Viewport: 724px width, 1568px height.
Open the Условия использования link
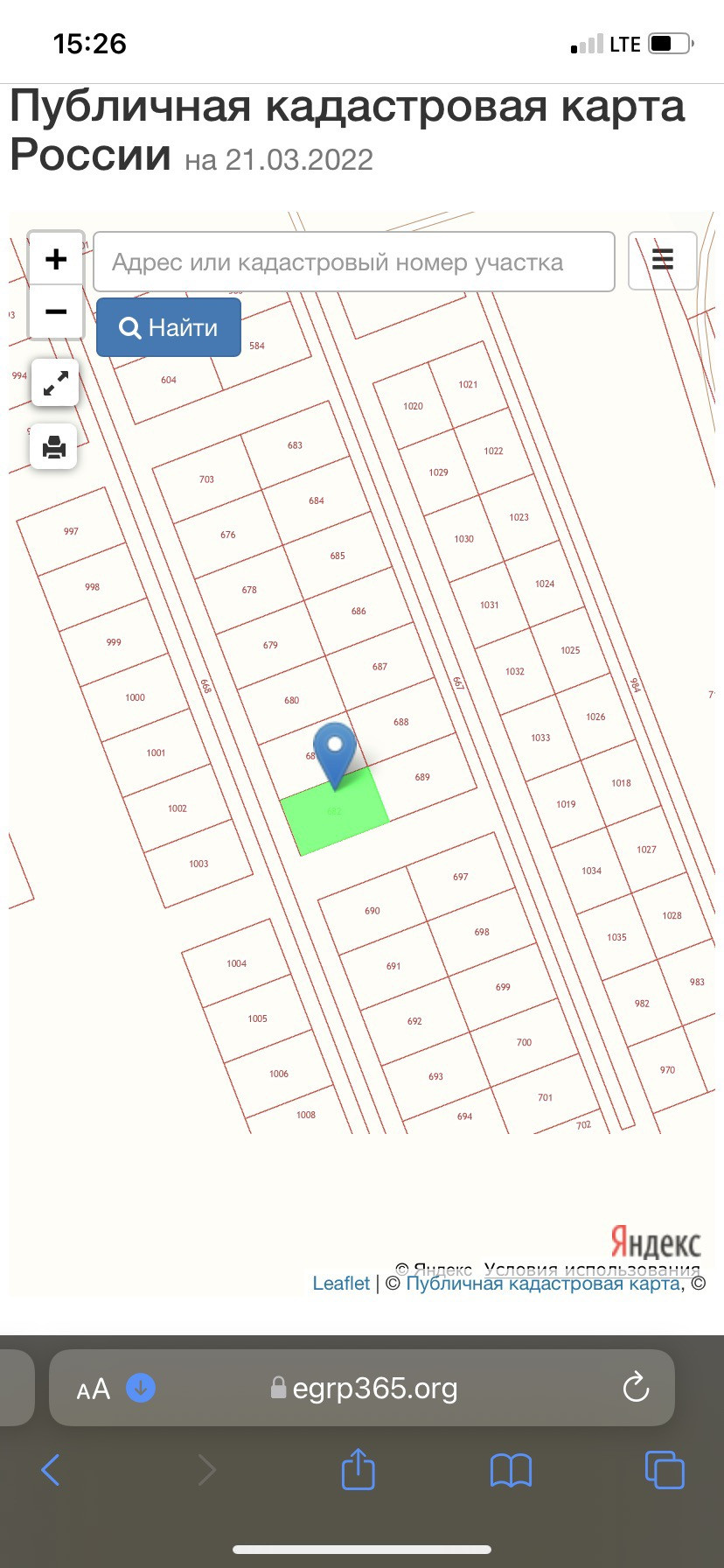592,1270
